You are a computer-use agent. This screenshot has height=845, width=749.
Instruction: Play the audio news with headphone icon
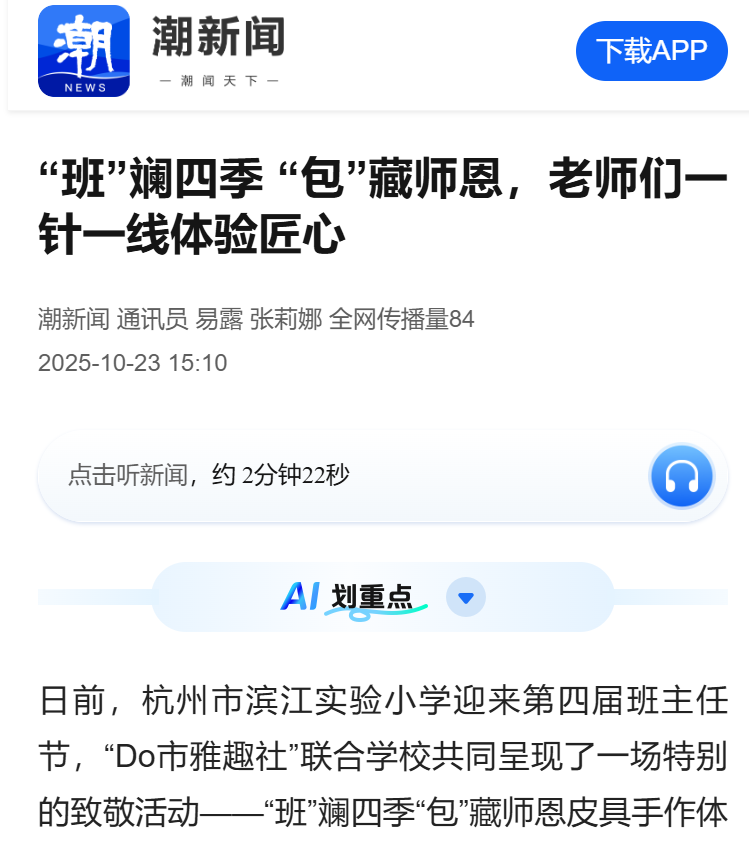(x=681, y=476)
